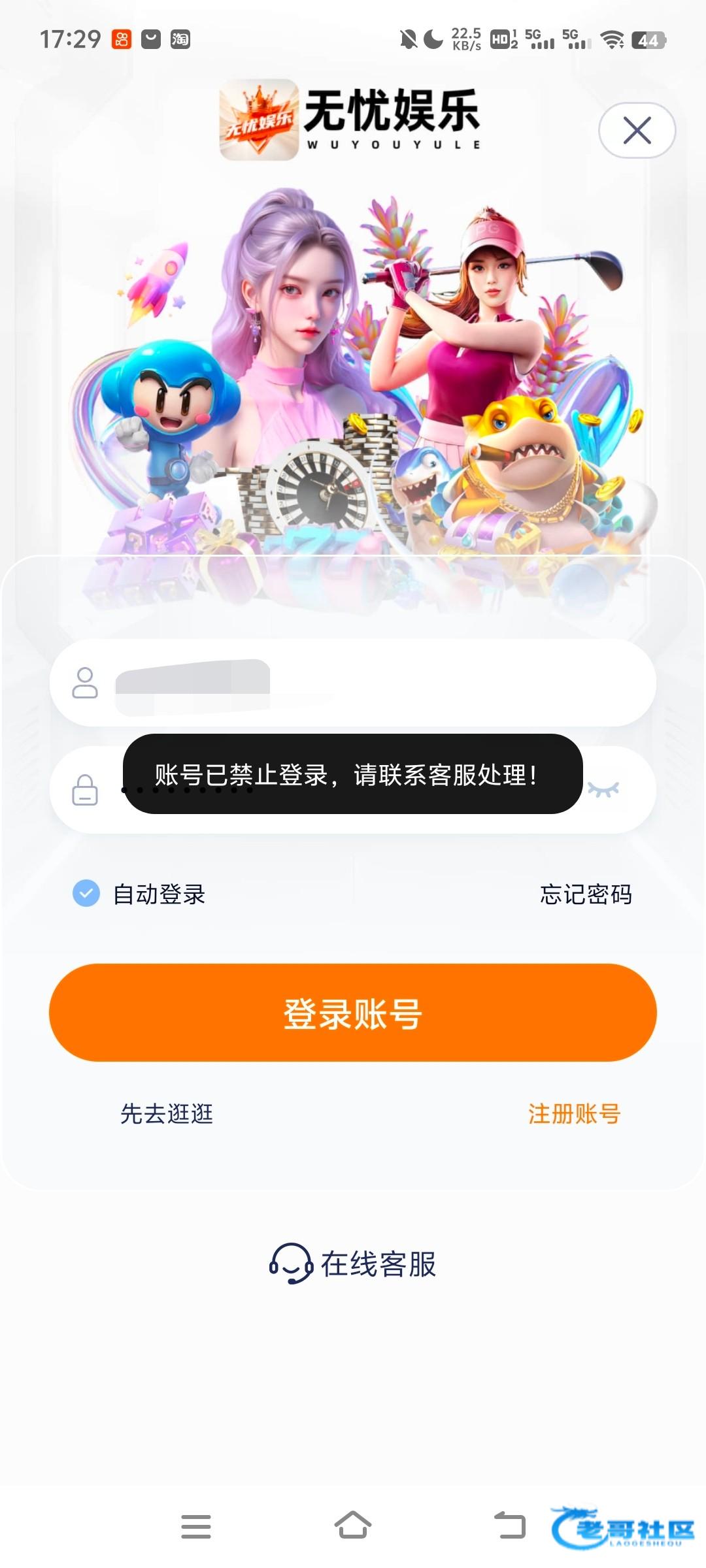Go to the system home screen

(353, 1526)
